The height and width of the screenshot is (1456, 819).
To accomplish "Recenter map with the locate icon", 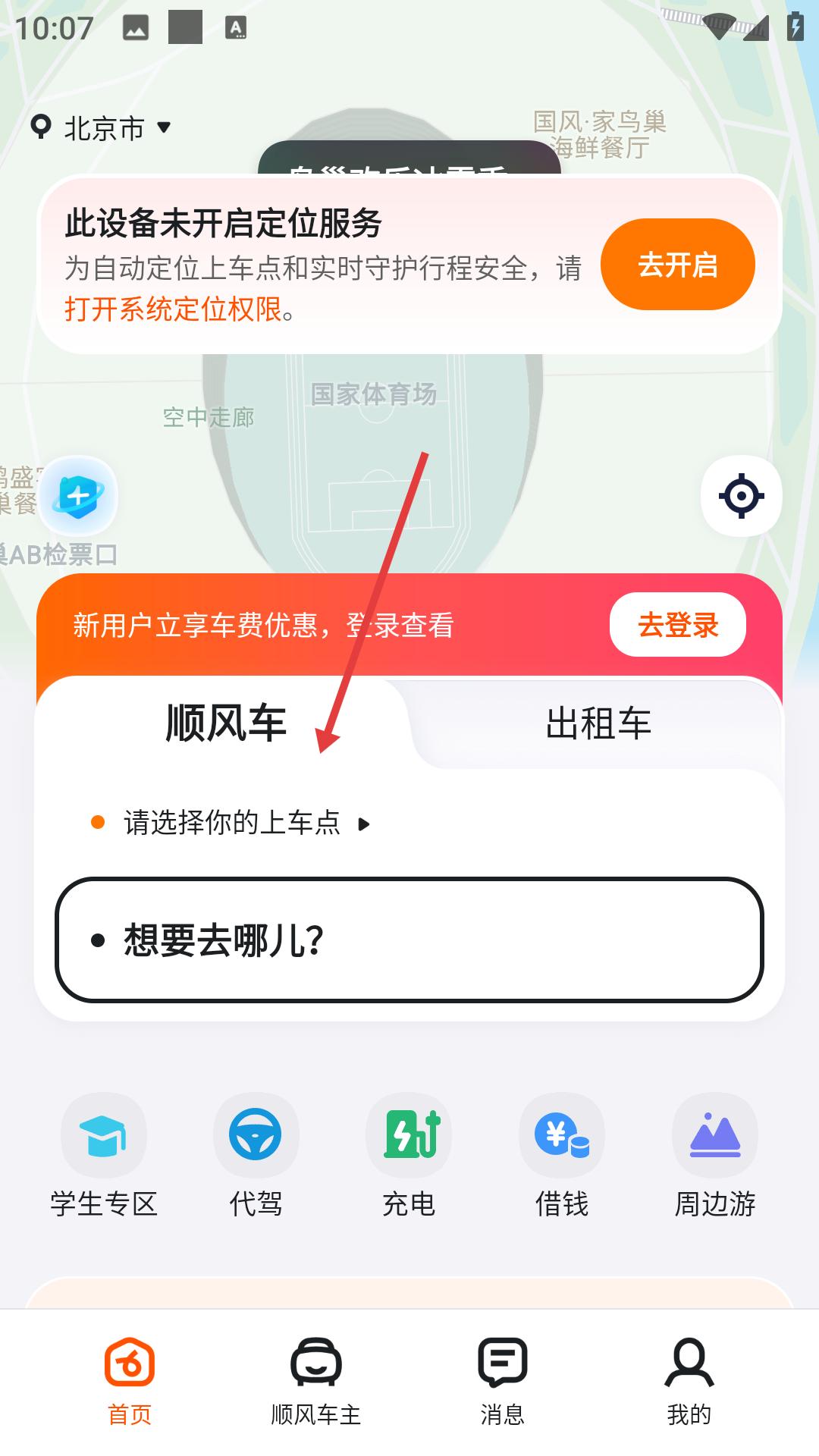I will click(741, 497).
